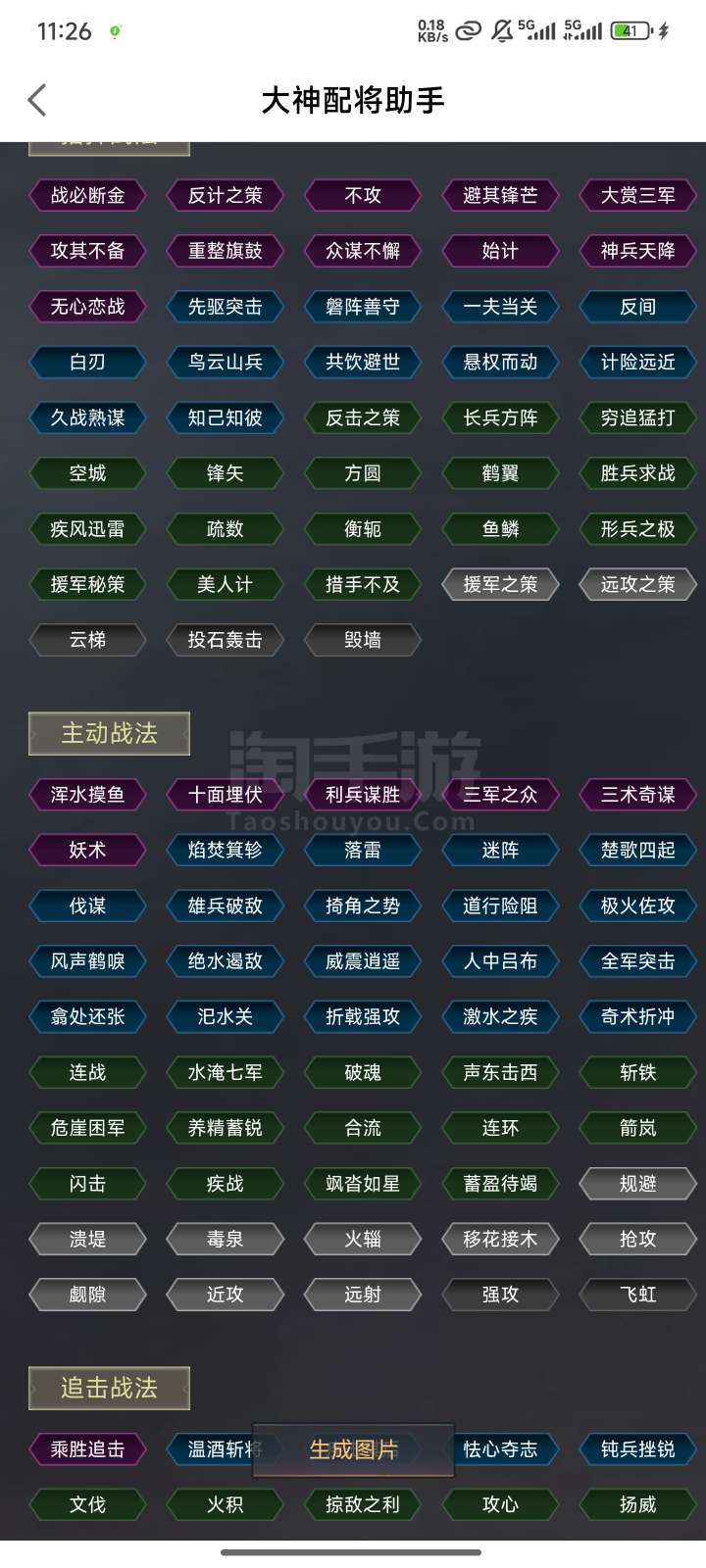The image size is (706, 1568).
Task: Pick the 一夫当关 tactic
Action: coord(500,307)
